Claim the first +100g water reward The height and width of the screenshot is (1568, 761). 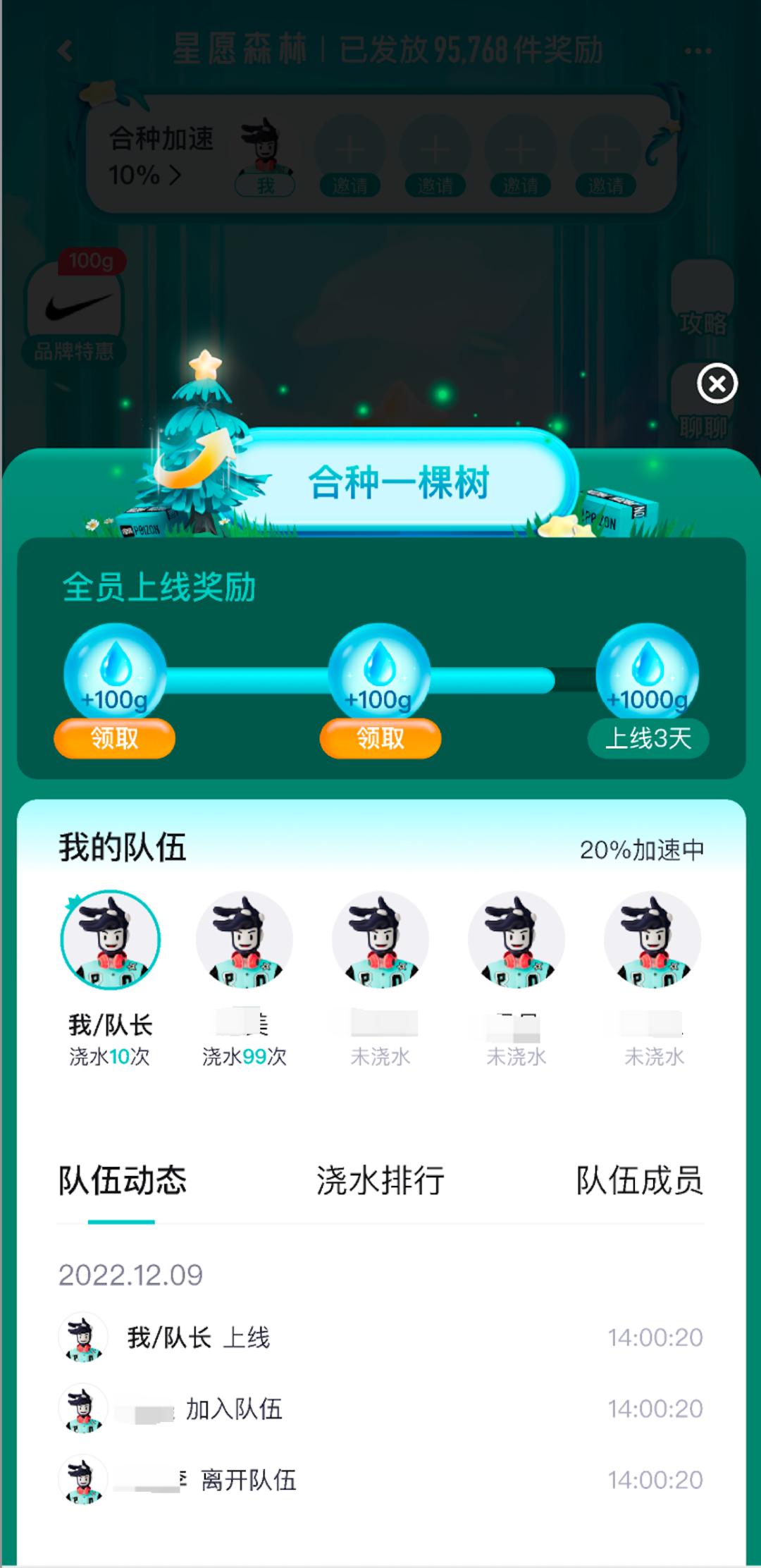114,738
